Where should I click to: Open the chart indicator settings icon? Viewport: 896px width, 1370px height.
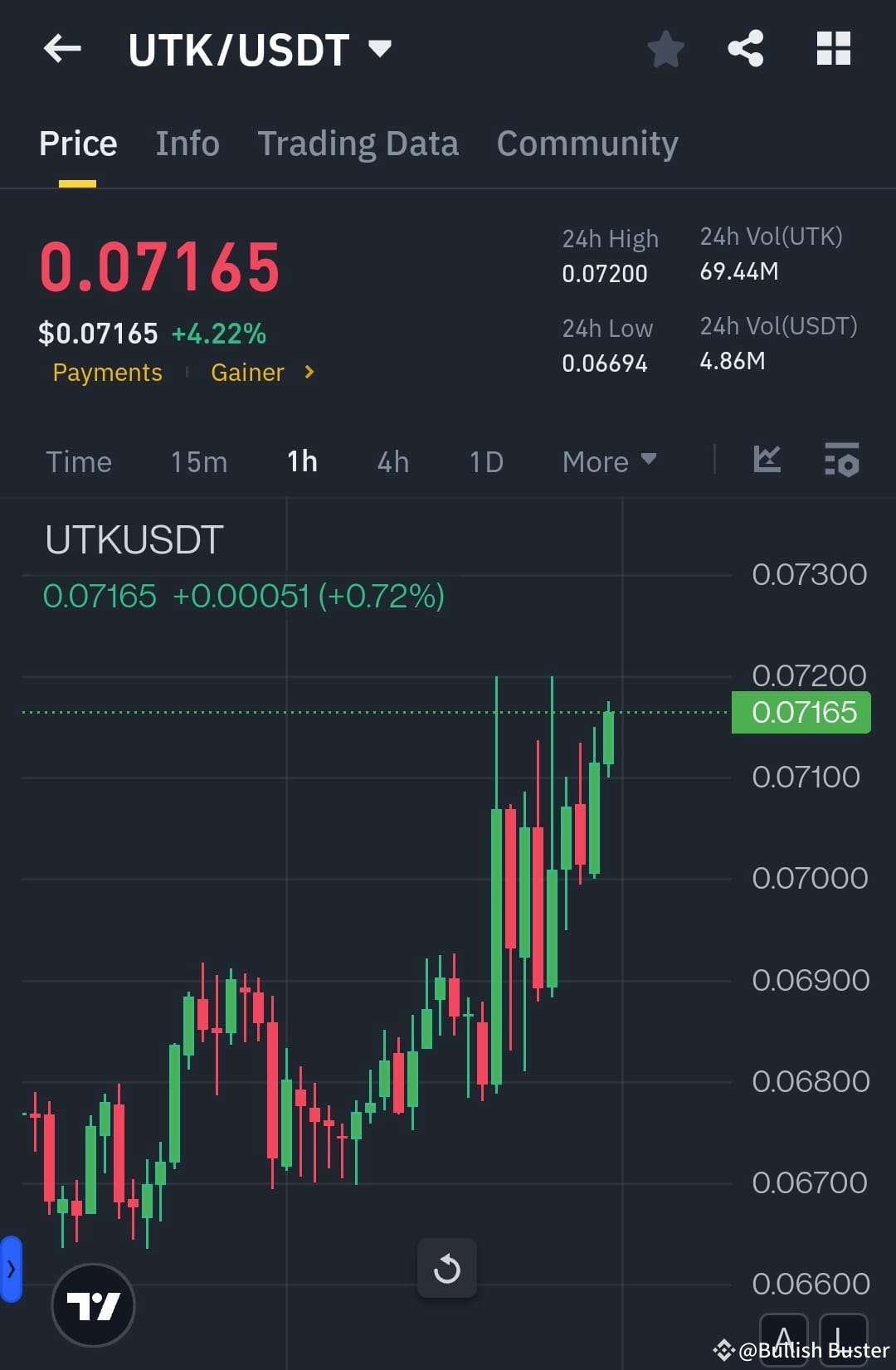pos(842,461)
